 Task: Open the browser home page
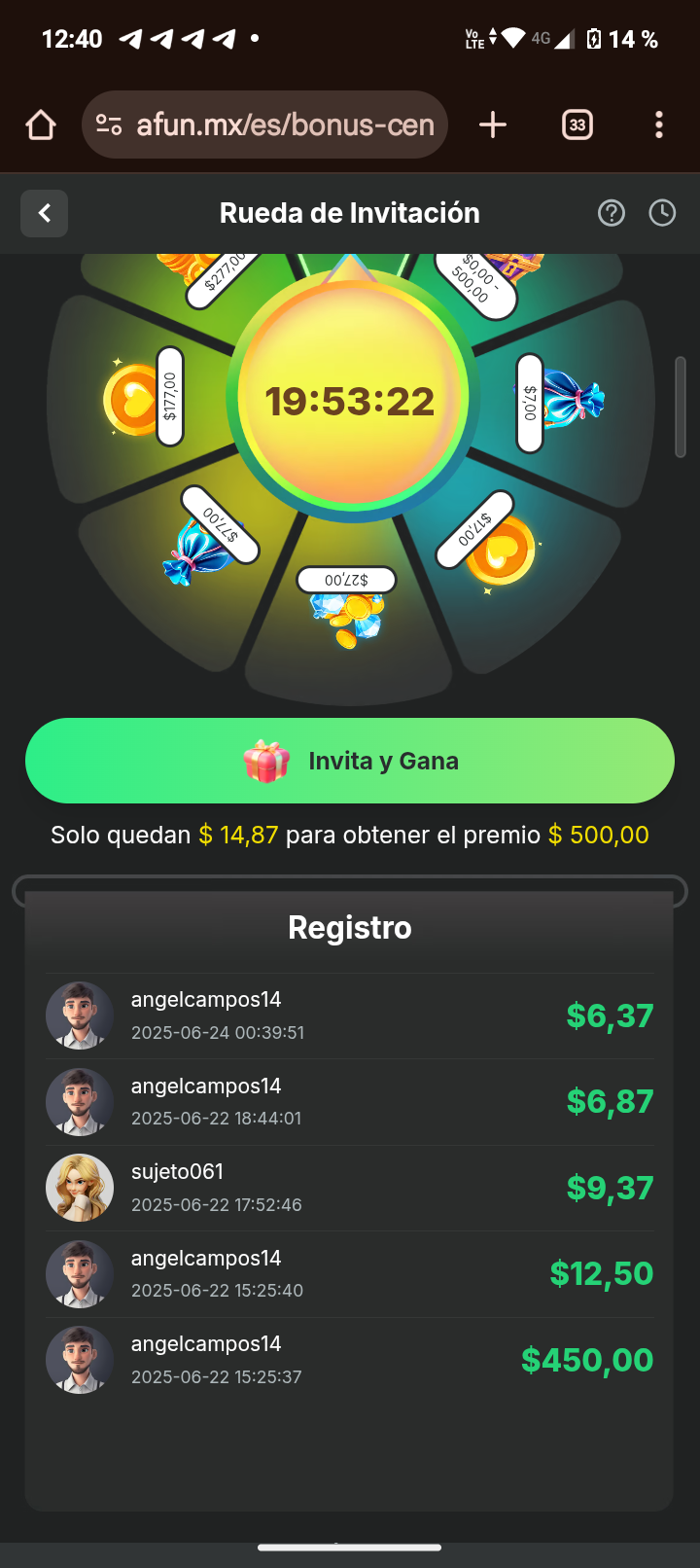[41, 125]
